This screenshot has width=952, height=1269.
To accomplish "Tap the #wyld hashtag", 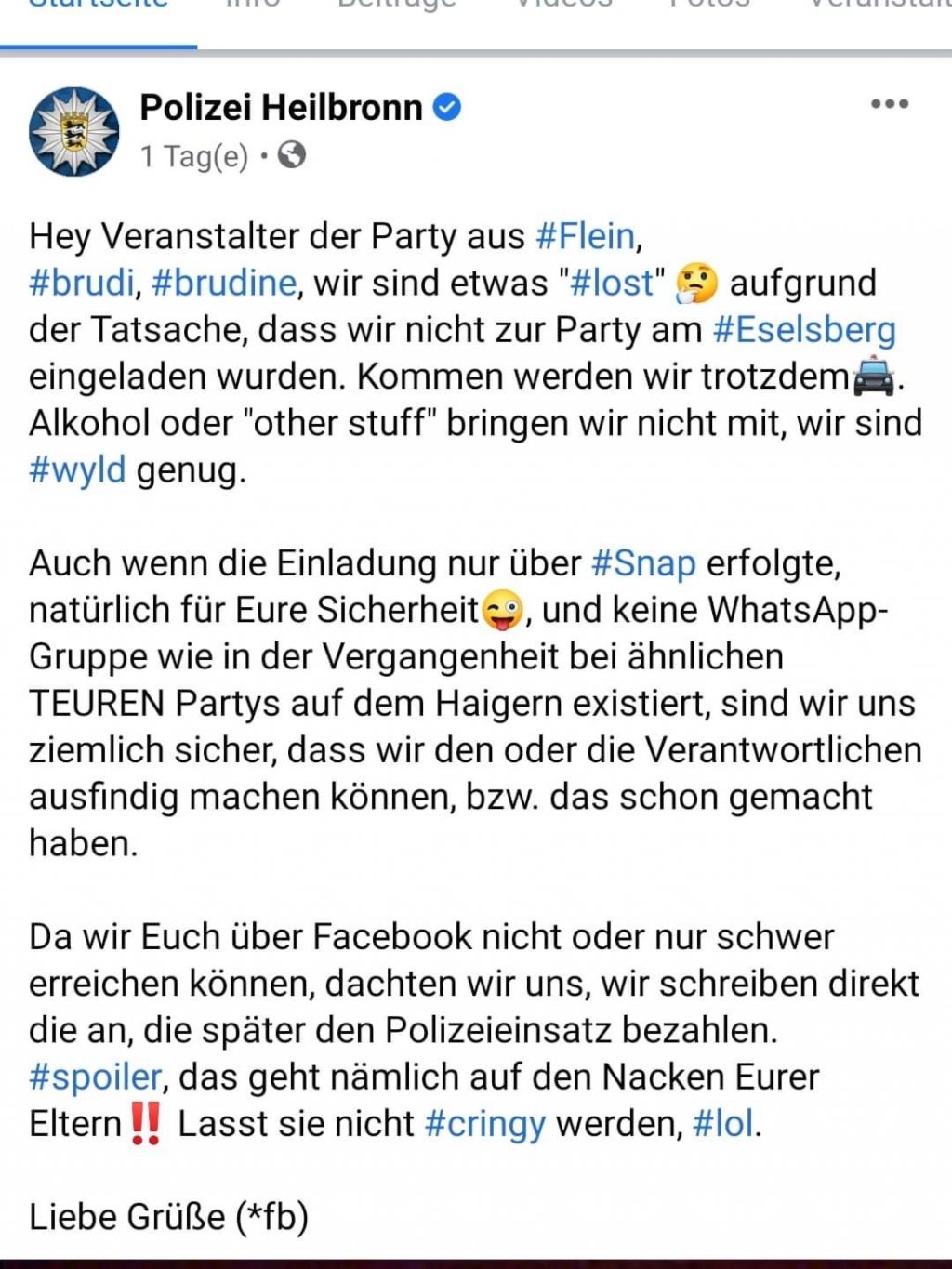I will pos(77,469).
